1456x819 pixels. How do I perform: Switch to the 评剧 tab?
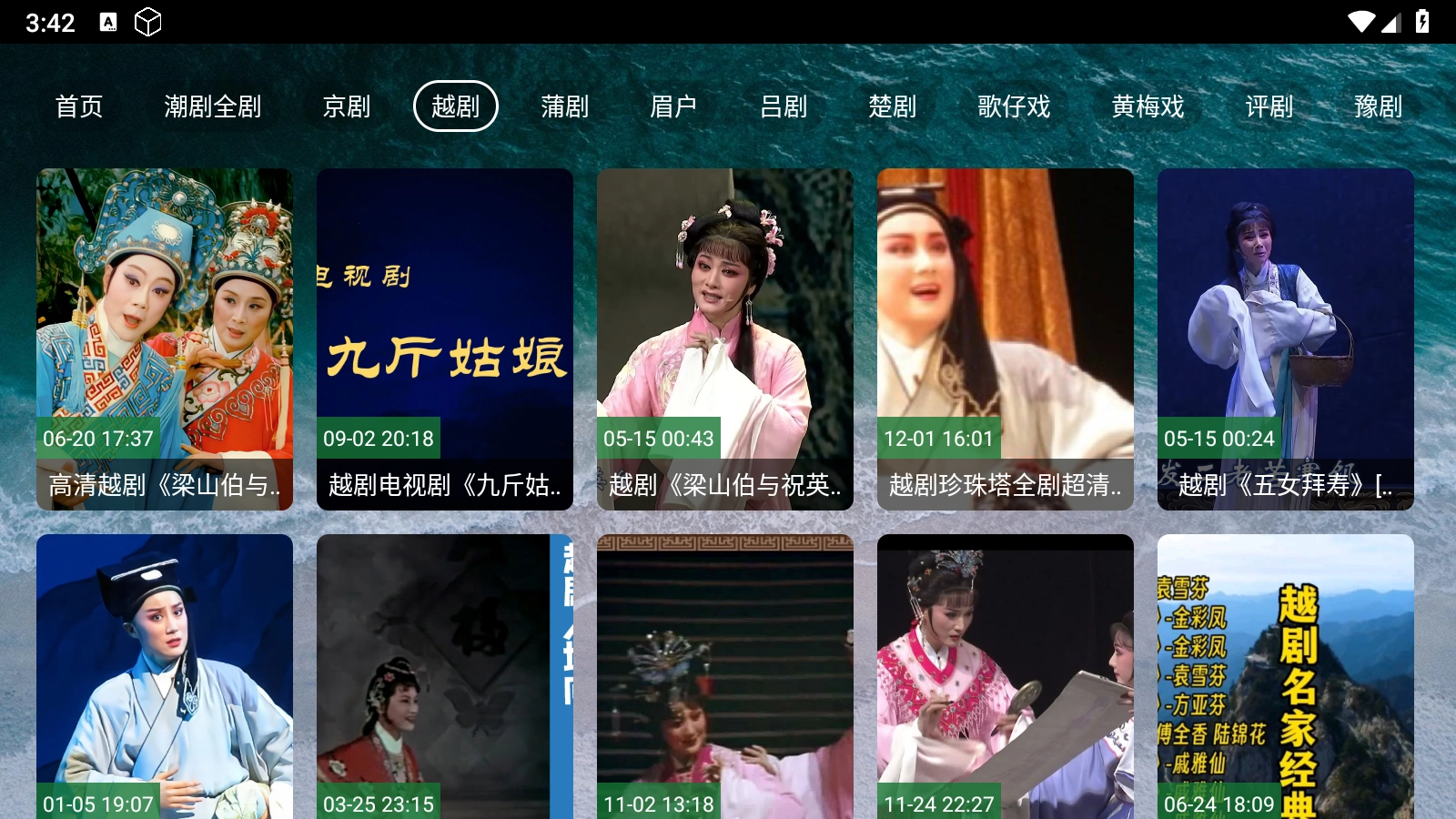click(1269, 106)
